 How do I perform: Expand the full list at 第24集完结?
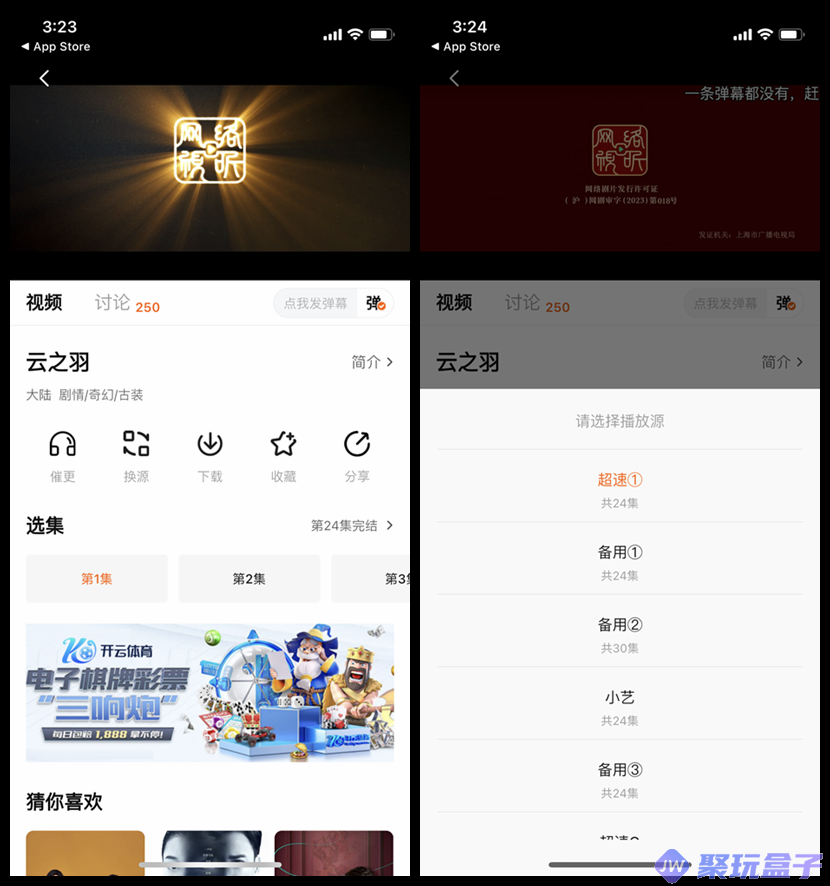click(x=351, y=525)
